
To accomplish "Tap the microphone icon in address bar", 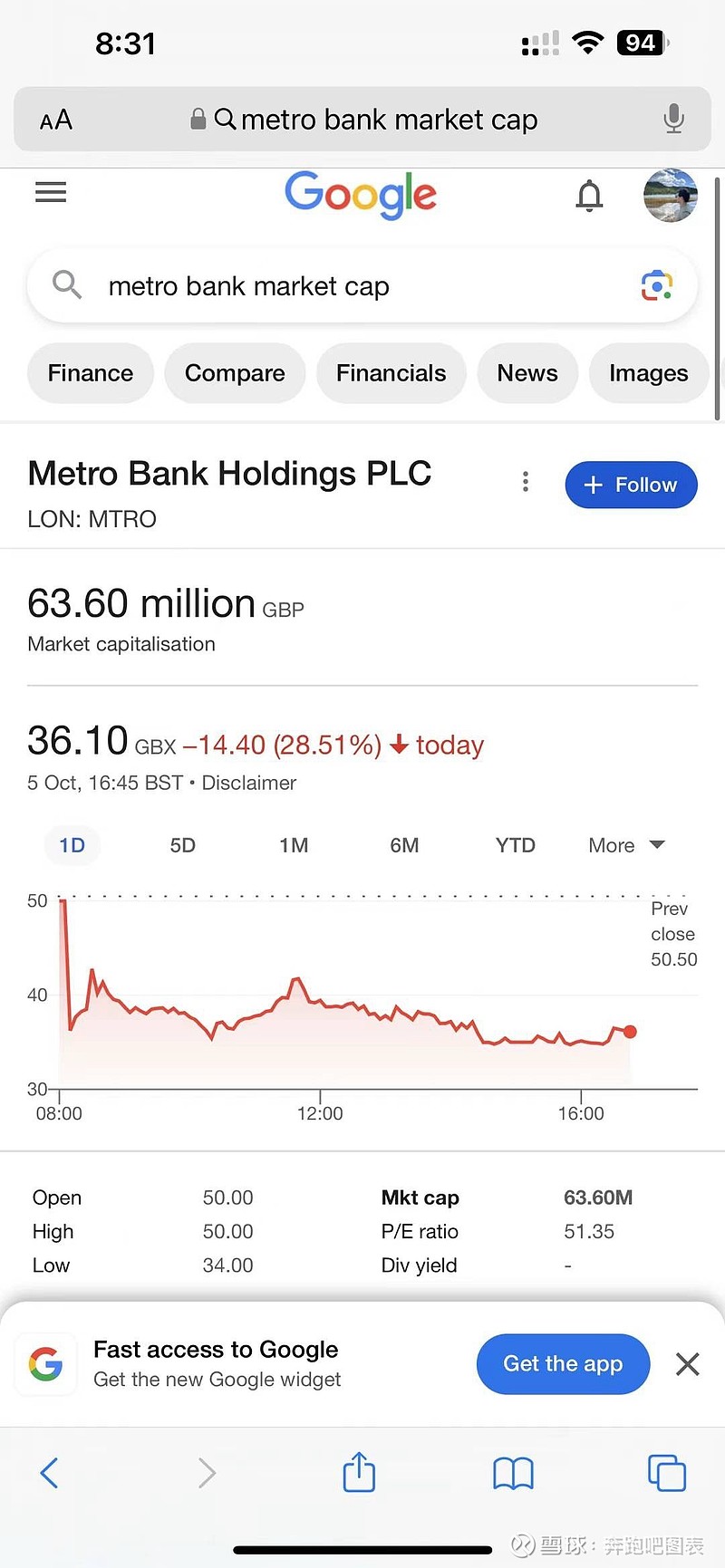I will coord(673,119).
